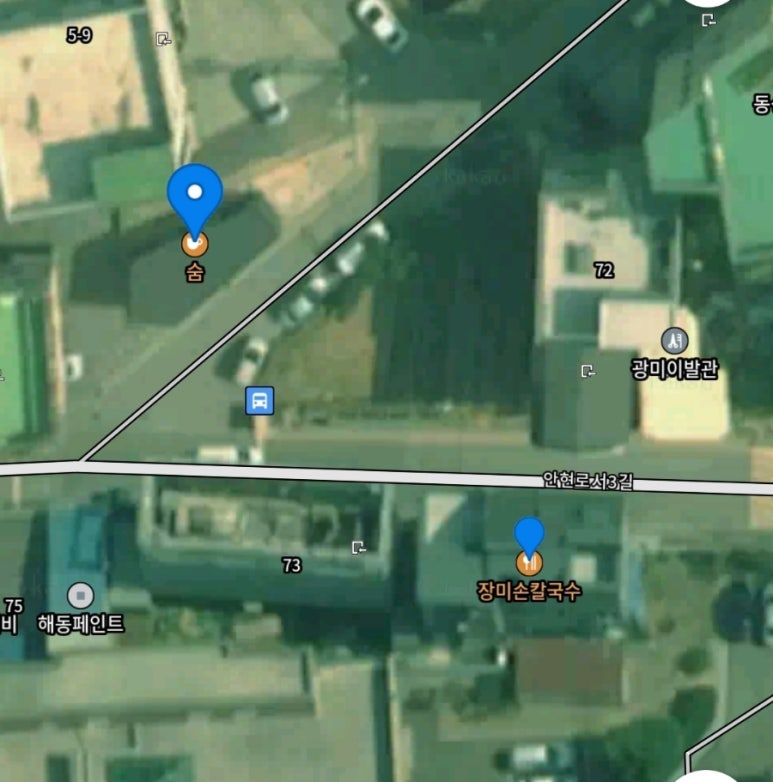Open the 광미이발관 place marker

(675, 340)
